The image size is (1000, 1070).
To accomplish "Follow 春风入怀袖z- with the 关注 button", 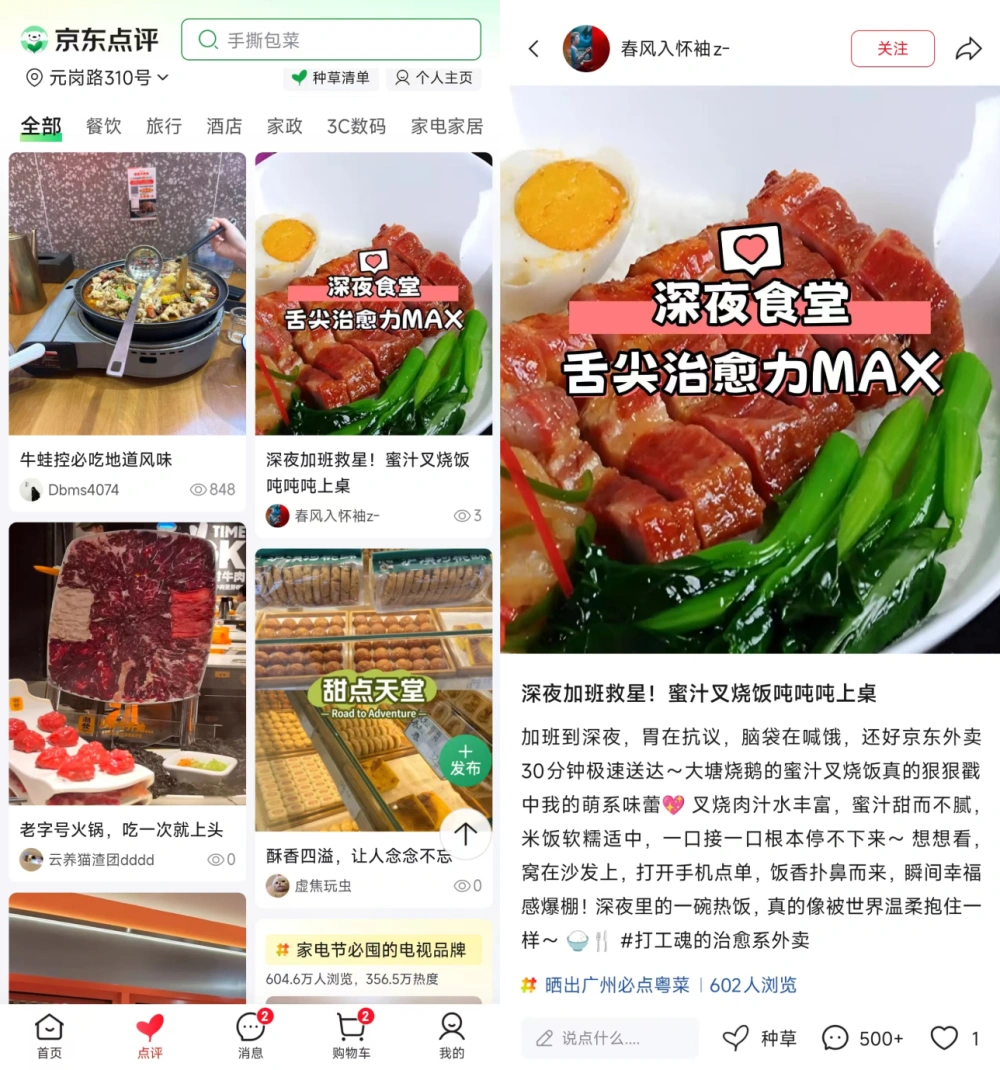I will (x=892, y=48).
